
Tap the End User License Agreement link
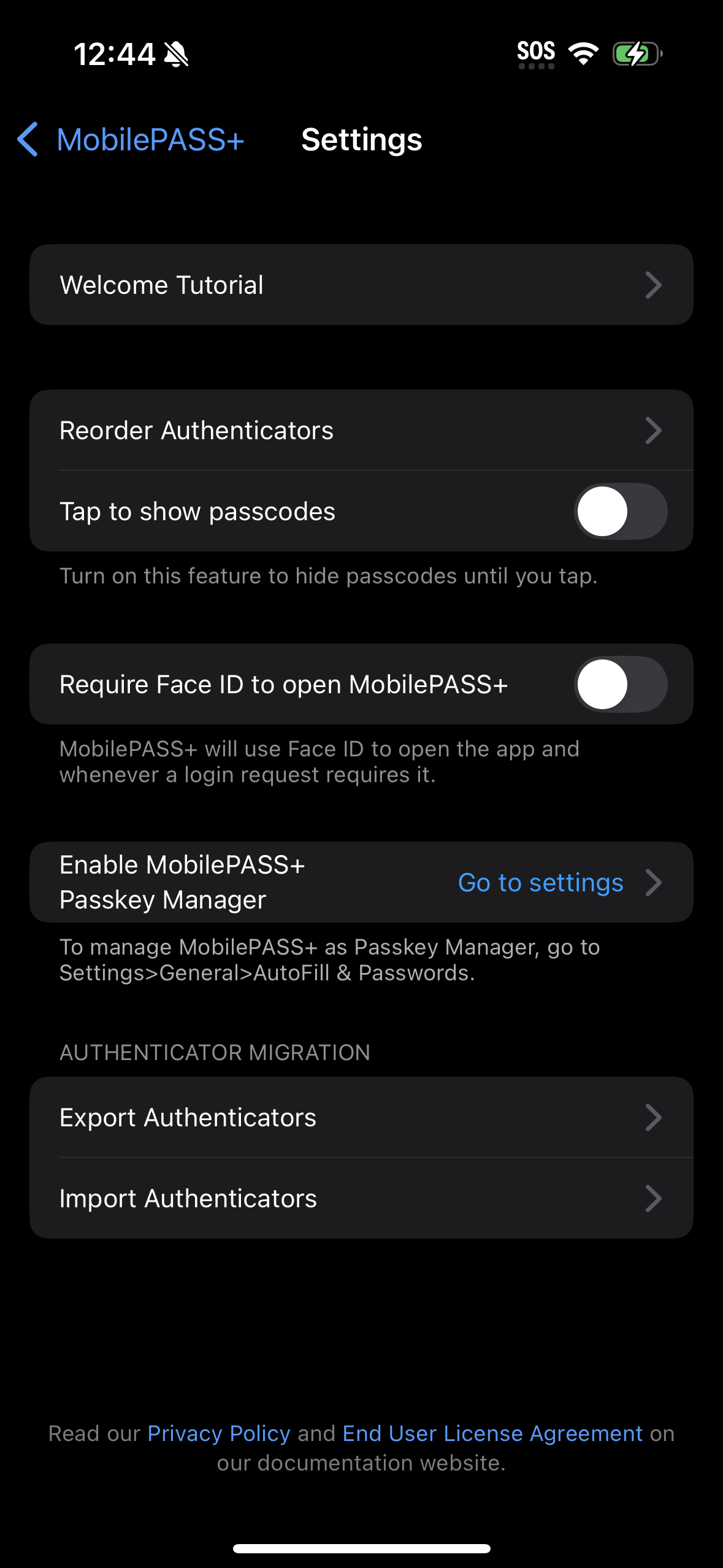coord(491,1434)
